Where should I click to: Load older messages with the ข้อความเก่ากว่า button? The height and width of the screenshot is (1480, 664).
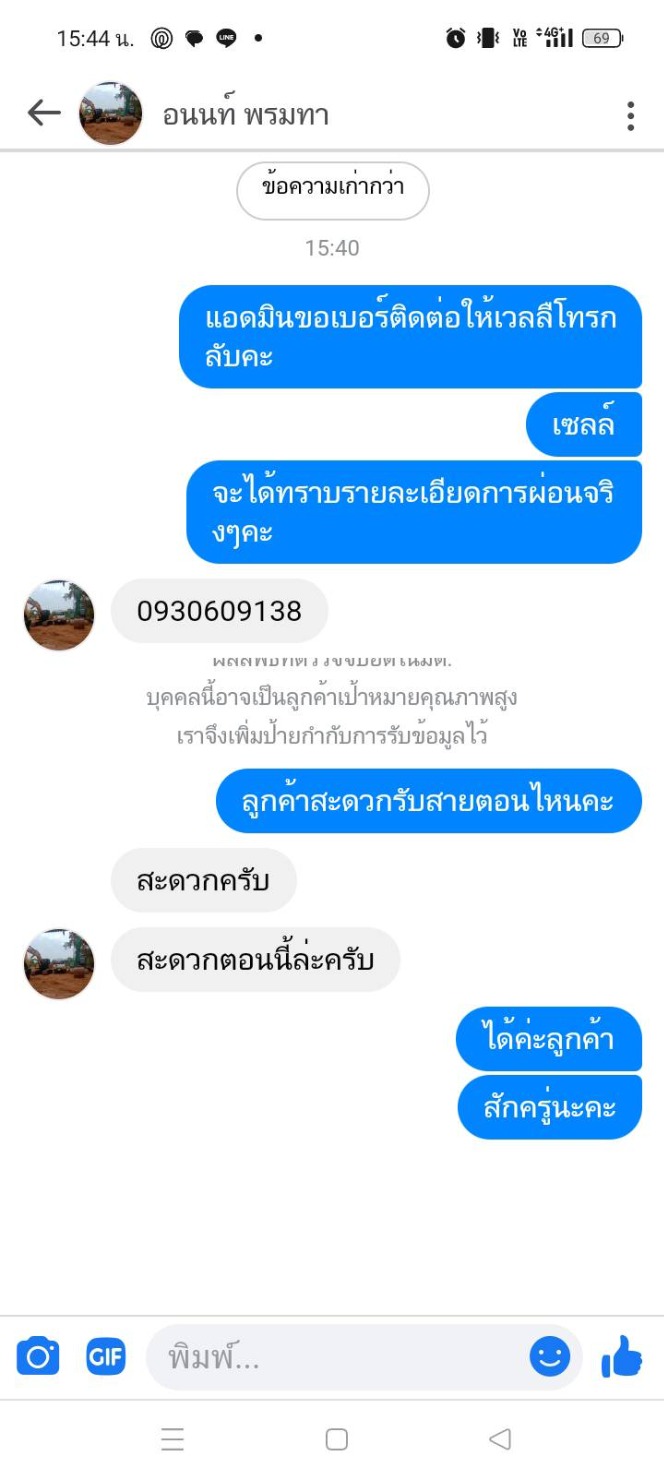[x=333, y=191]
